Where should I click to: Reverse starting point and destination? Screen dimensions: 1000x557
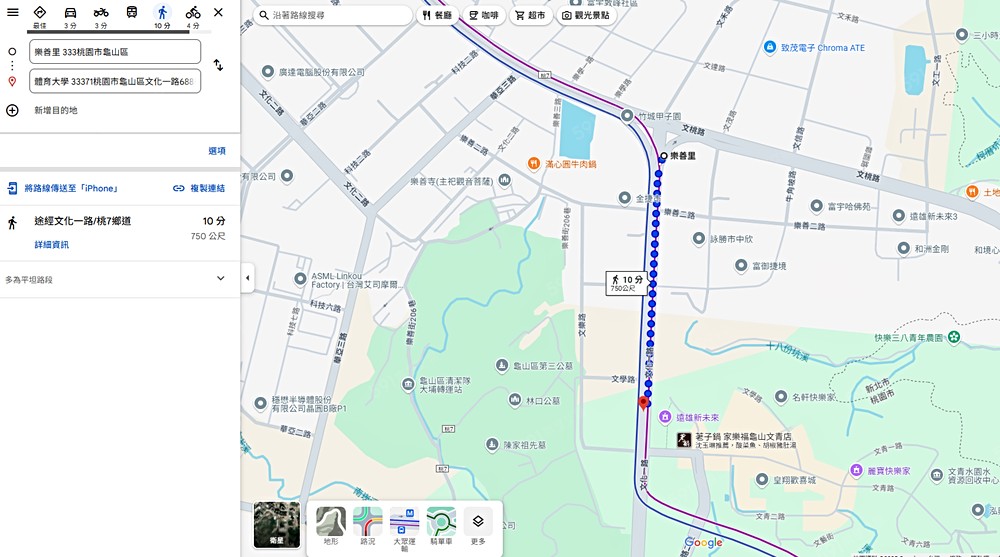pos(218,65)
